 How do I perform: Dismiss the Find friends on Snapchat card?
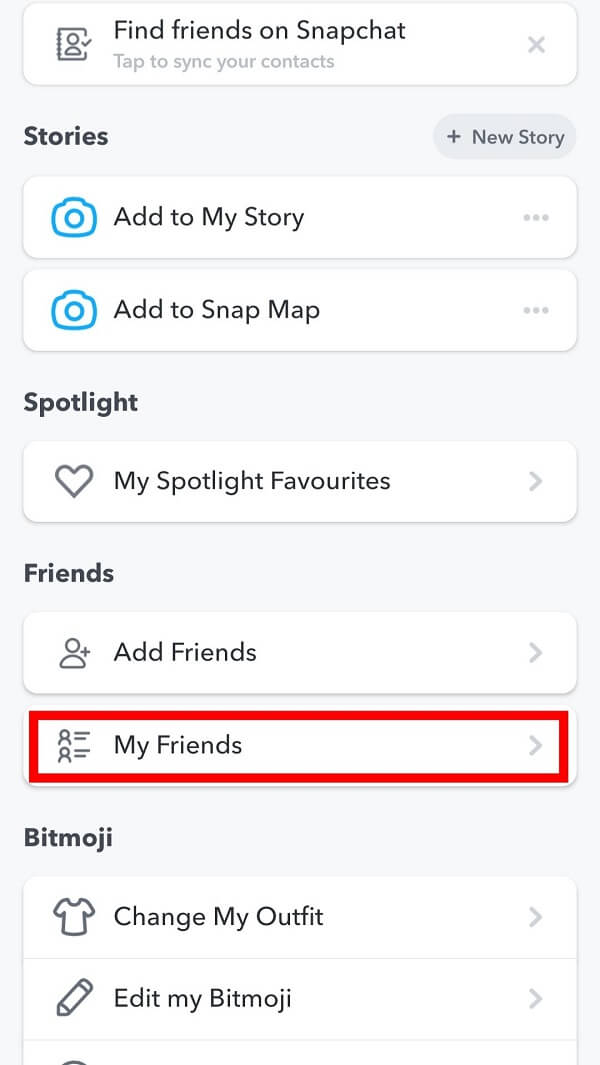[x=536, y=44]
